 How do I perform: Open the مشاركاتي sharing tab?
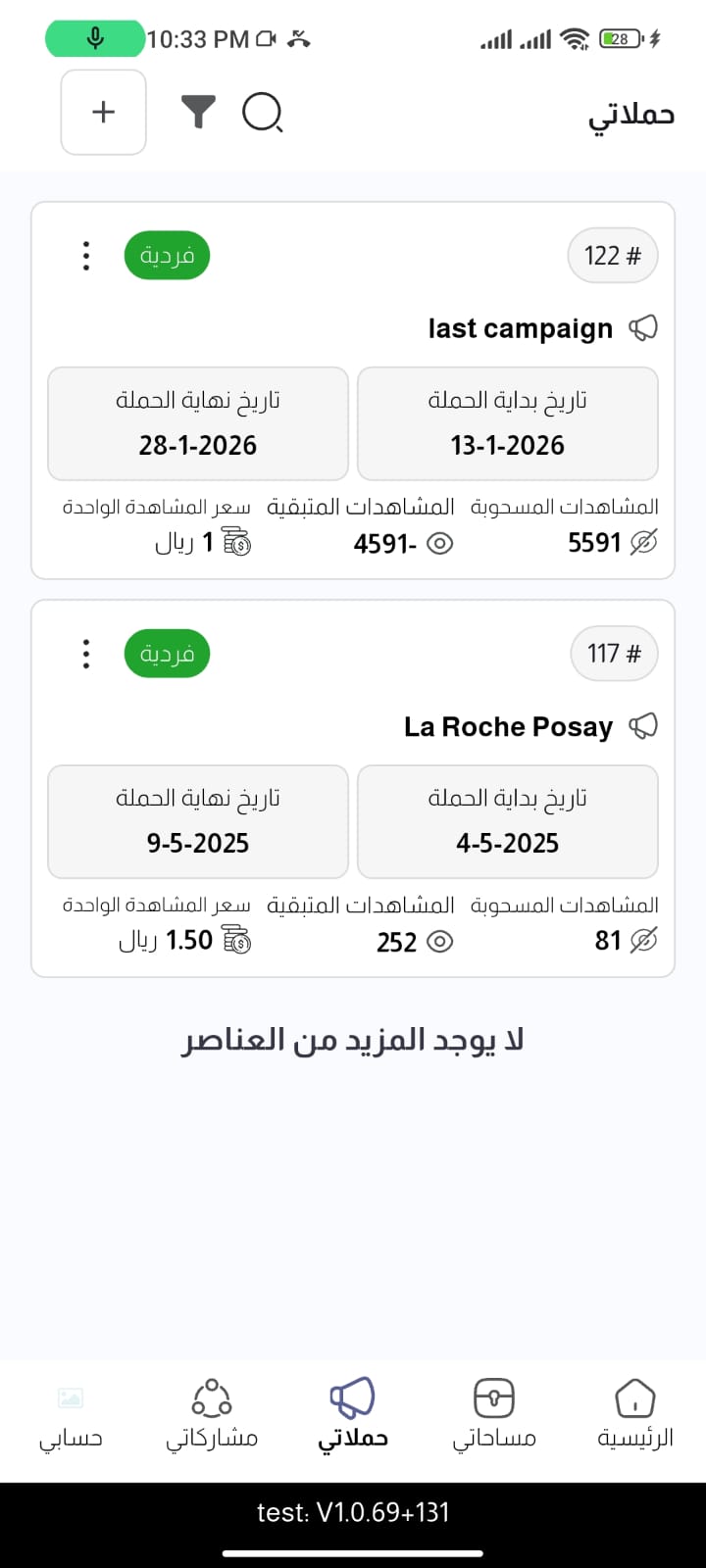point(211,1414)
